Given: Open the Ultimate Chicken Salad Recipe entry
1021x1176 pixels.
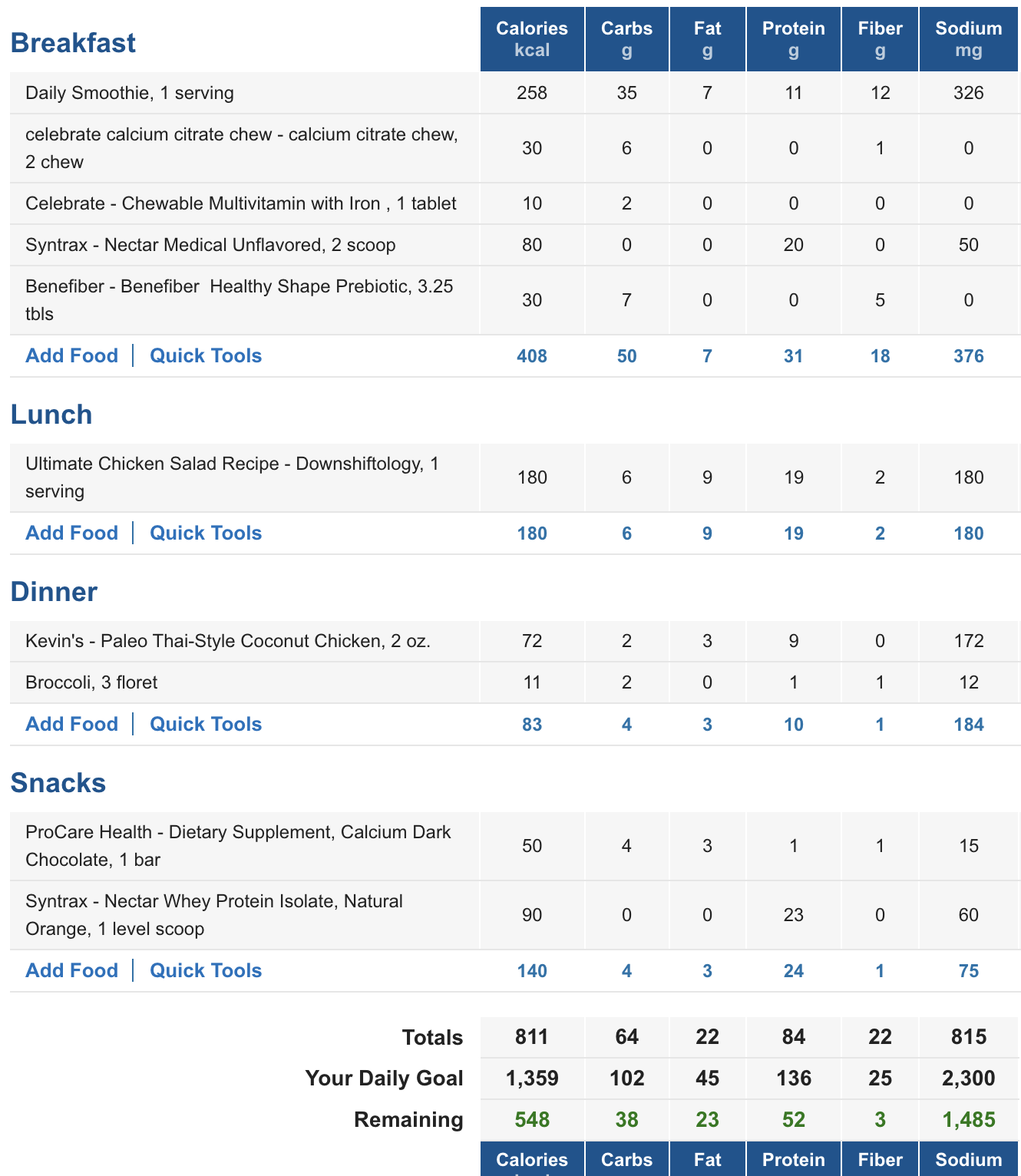Looking at the screenshot, I should (232, 477).
